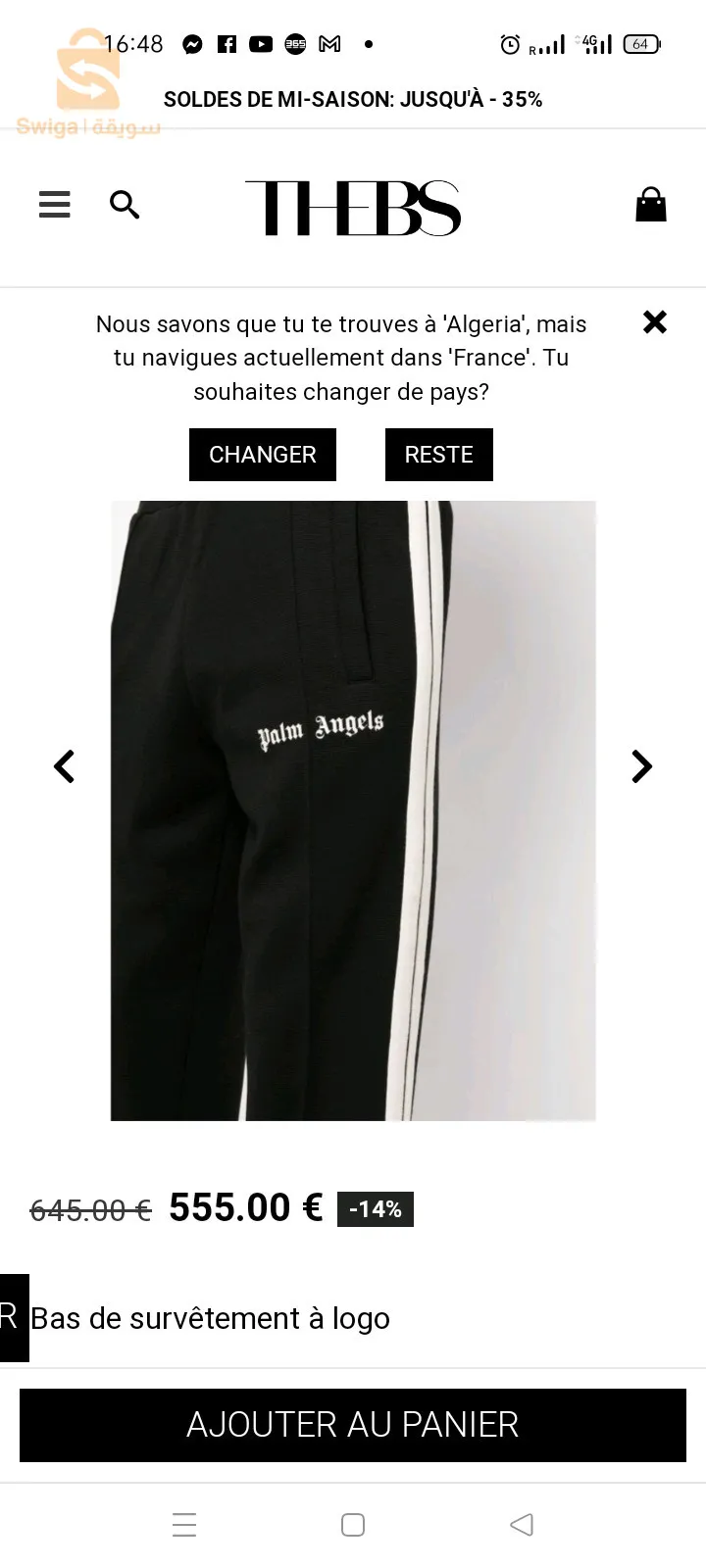Open the Palm Angels product photo
Image resolution: width=706 pixels, height=1568 pixels.
point(353,810)
